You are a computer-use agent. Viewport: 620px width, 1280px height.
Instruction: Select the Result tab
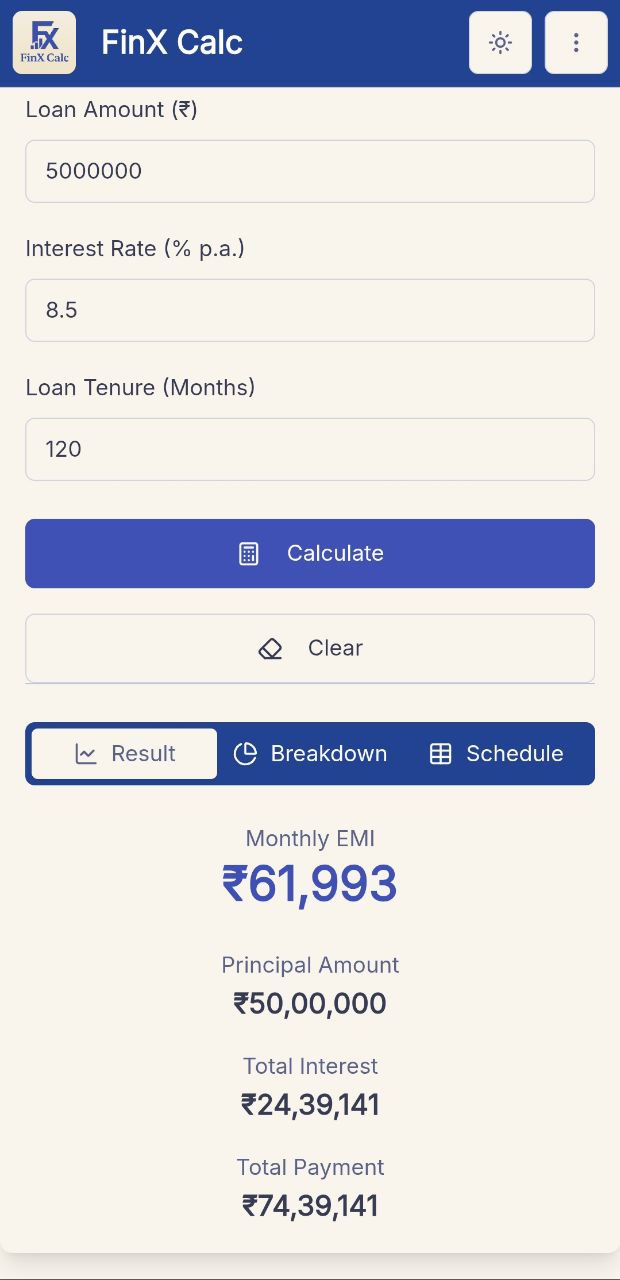[x=125, y=754]
